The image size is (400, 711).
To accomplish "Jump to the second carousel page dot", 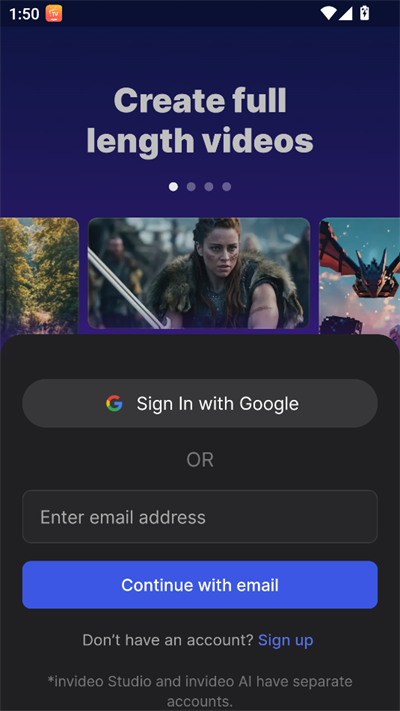I will click(x=191, y=187).
